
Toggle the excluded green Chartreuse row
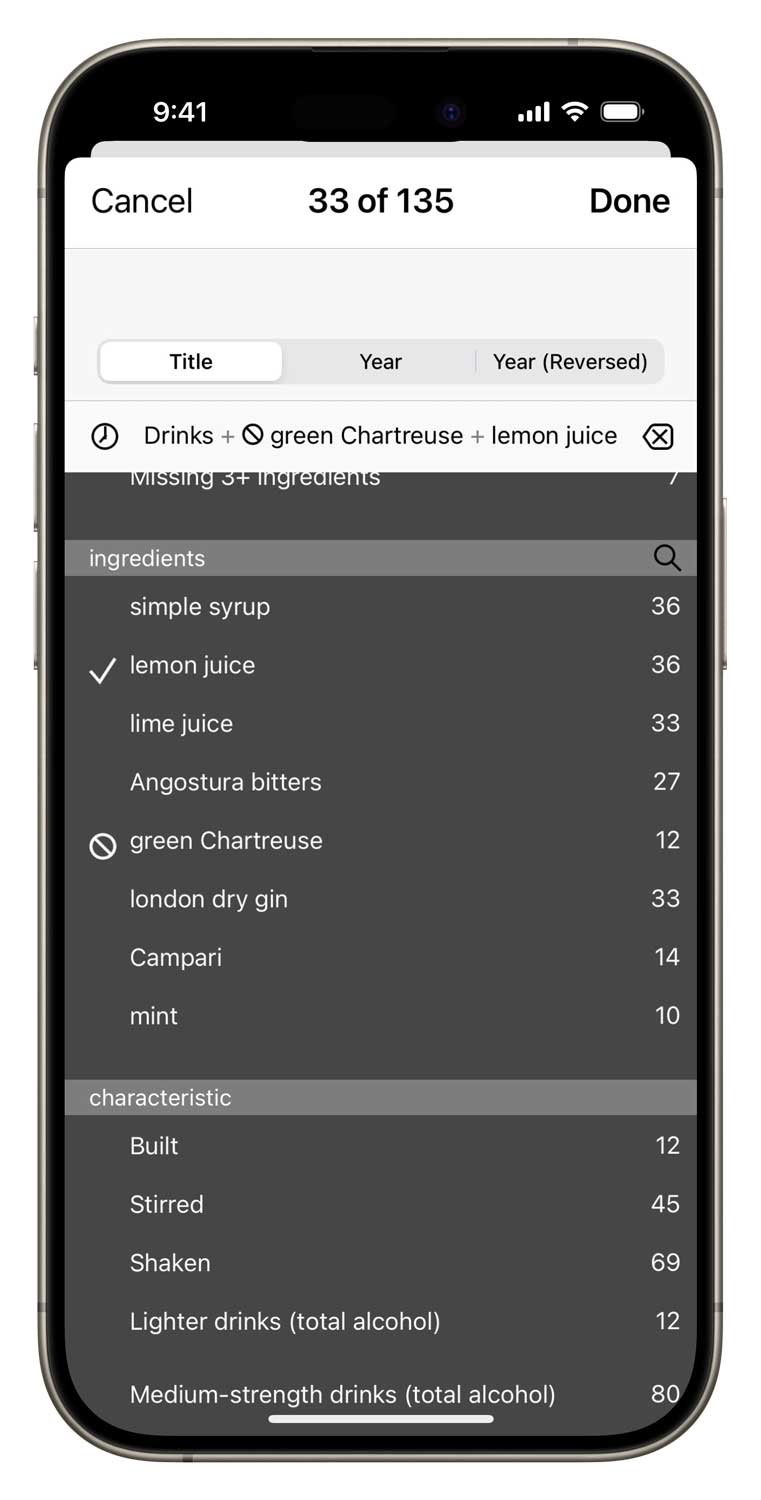381,841
